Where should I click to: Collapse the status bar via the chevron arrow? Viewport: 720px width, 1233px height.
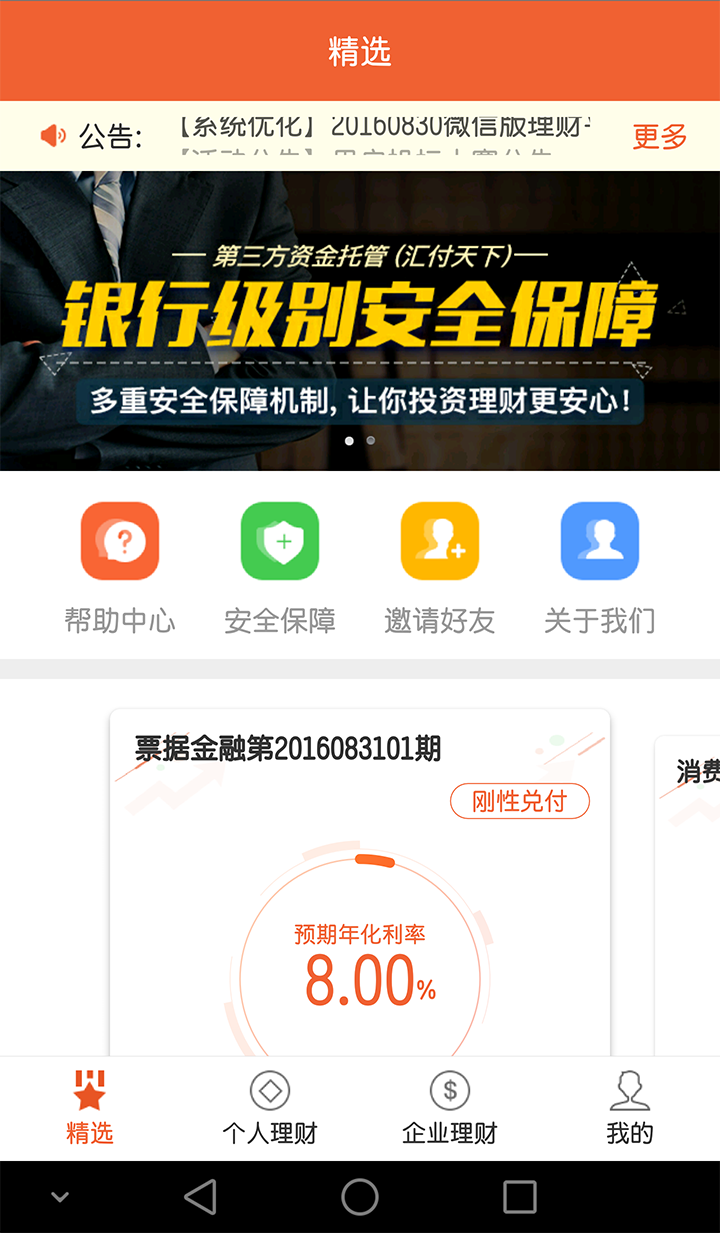coord(58,1195)
